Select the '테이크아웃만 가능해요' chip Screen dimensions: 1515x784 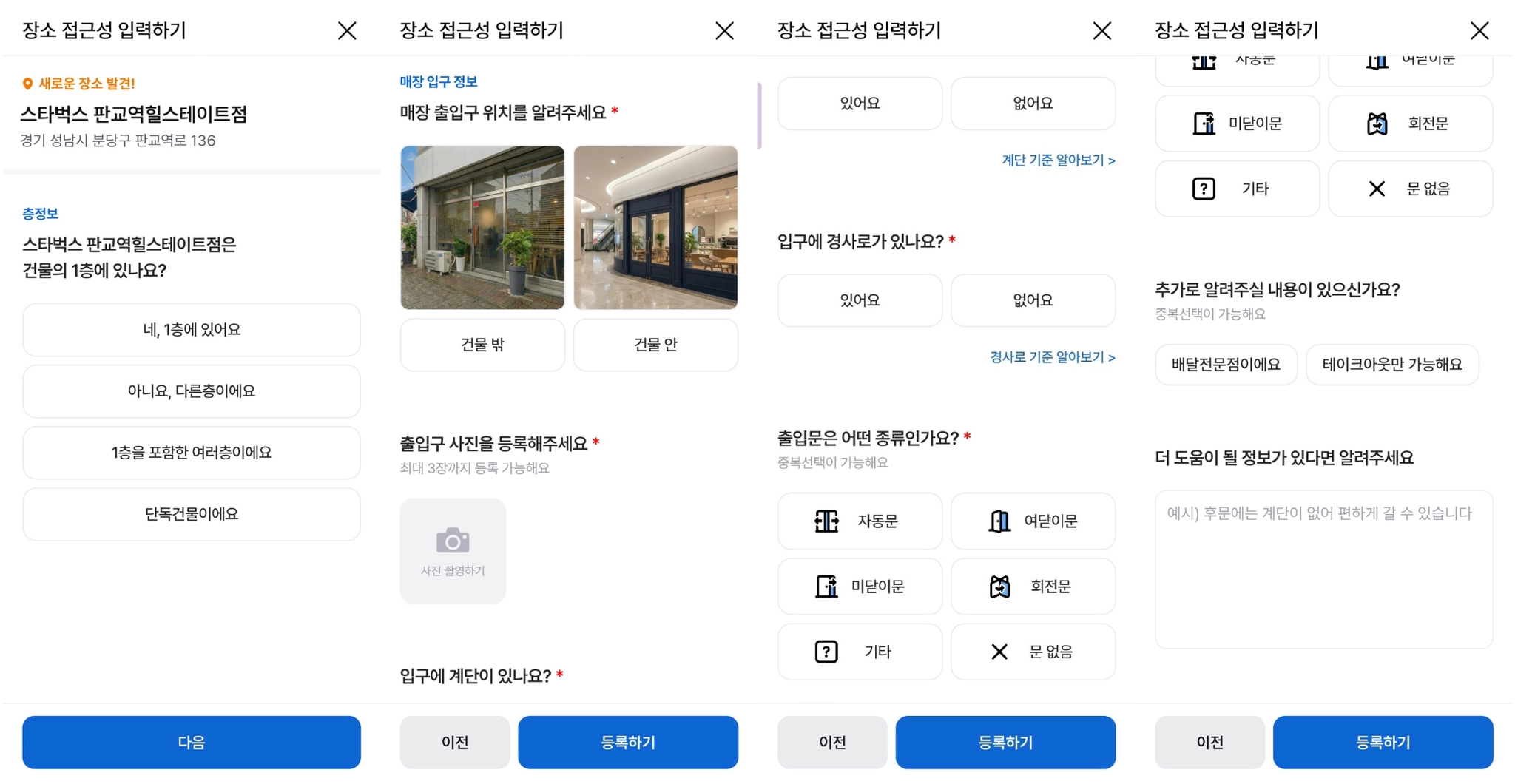(x=1391, y=365)
